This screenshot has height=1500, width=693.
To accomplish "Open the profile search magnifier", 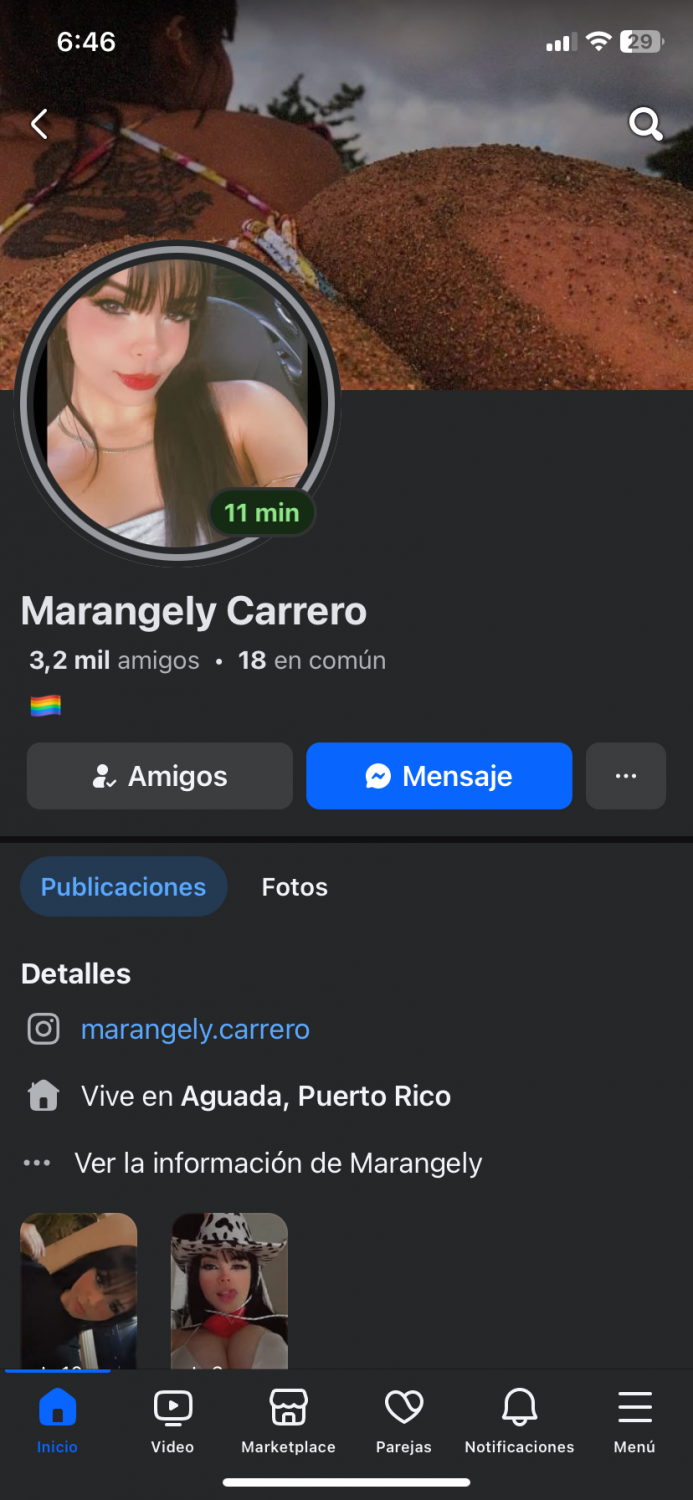I will [645, 124].
